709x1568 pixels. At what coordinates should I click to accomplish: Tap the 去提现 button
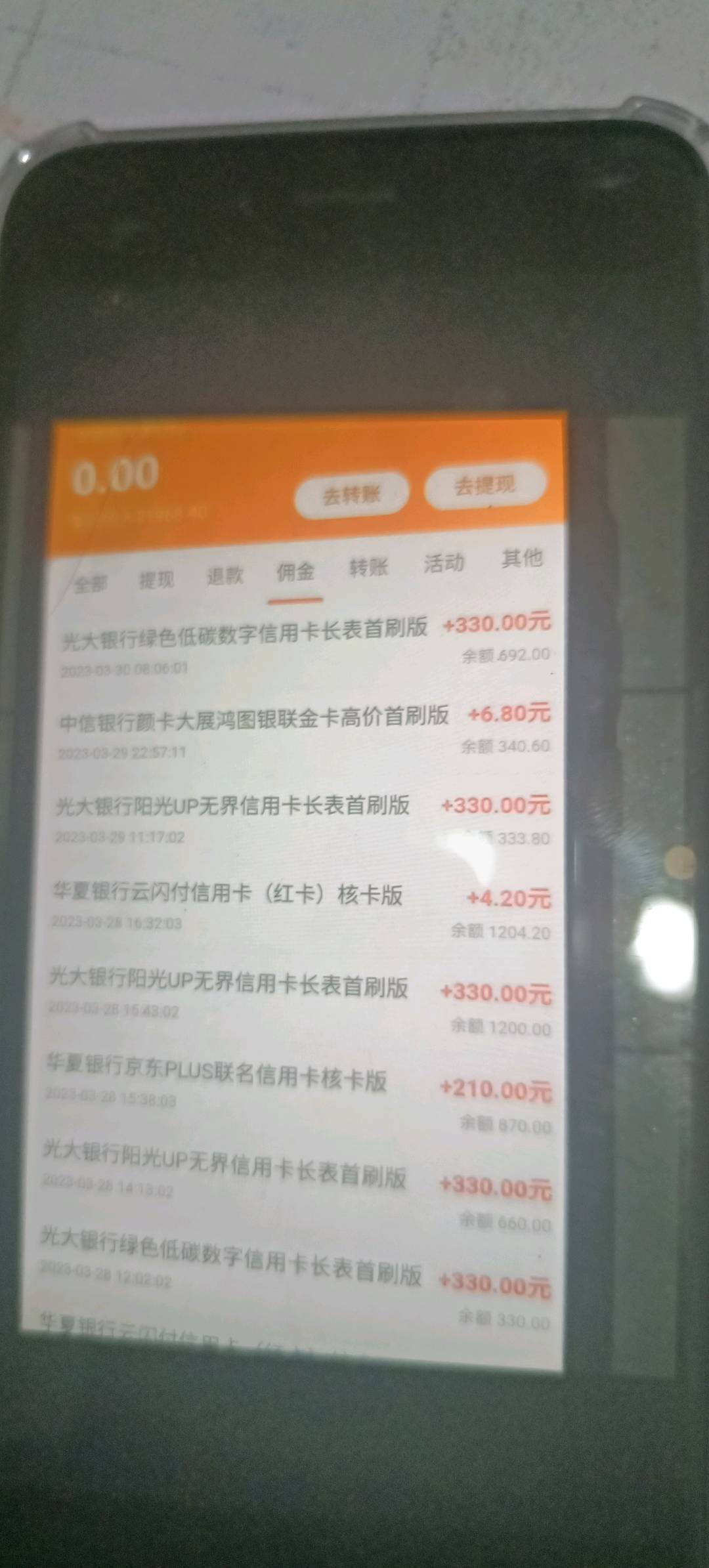[x=485, y=486]
